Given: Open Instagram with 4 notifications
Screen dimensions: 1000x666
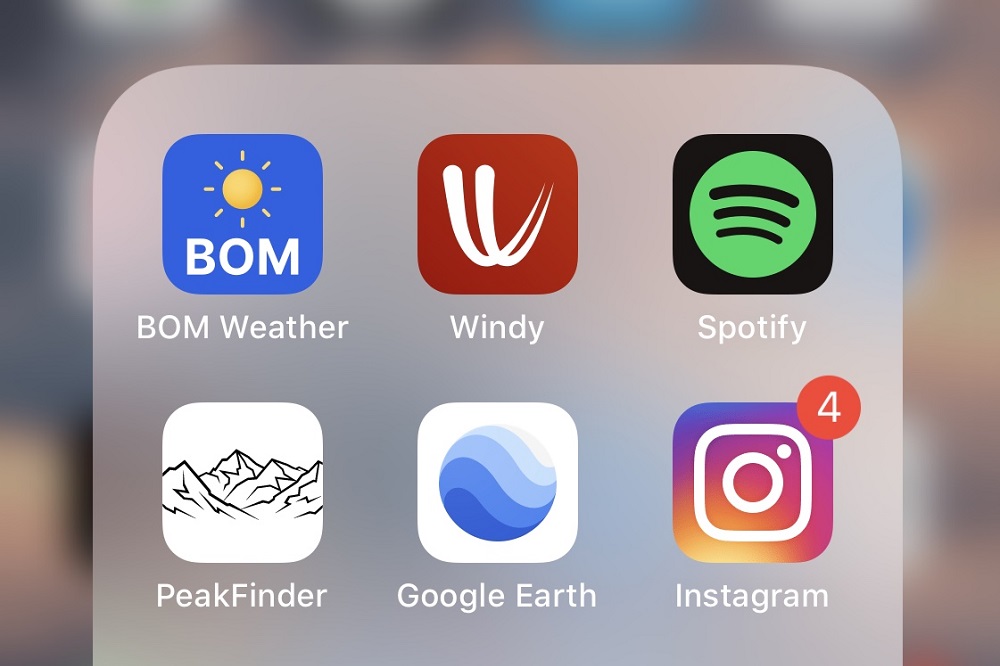Looking at the screenshot, I should [x=752, y=482].
